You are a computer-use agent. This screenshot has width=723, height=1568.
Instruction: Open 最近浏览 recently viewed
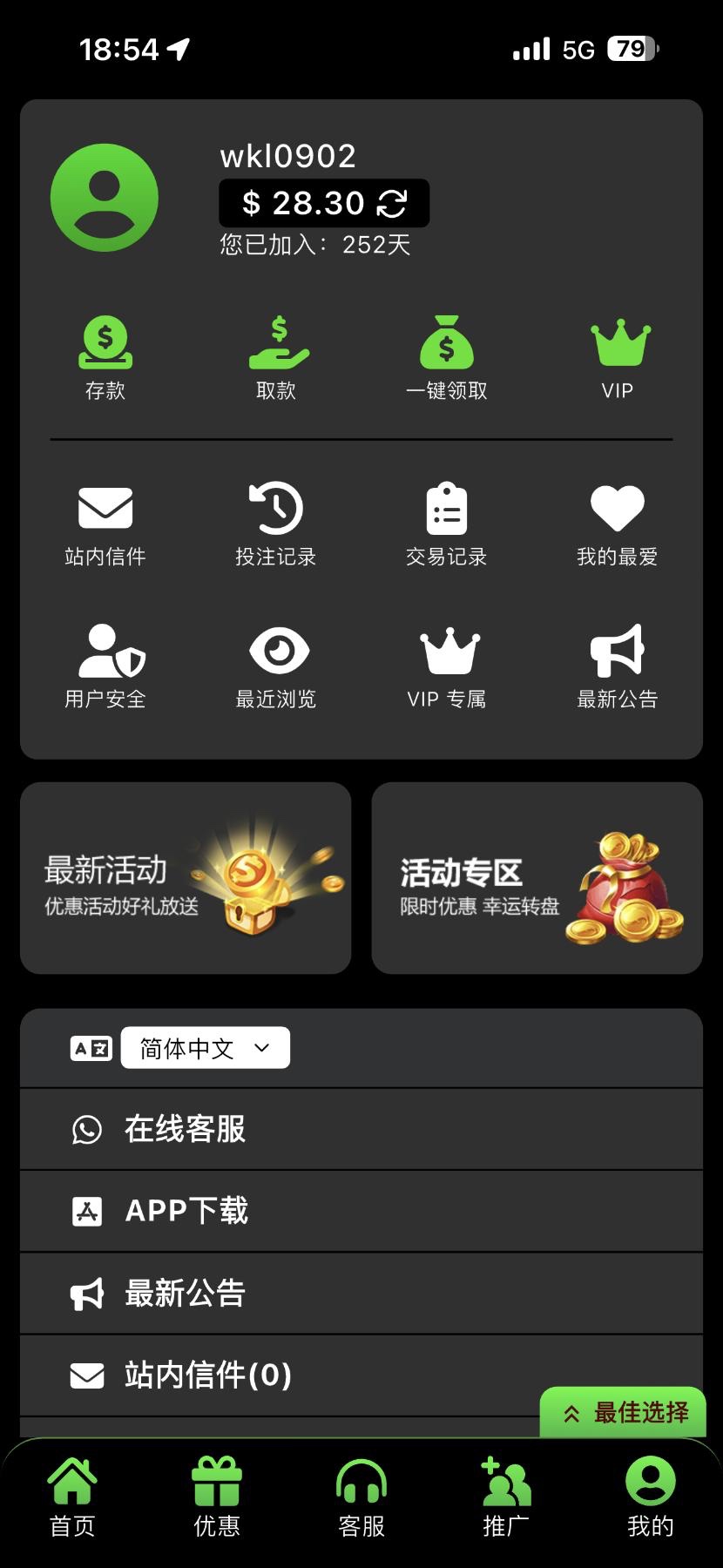276,666
